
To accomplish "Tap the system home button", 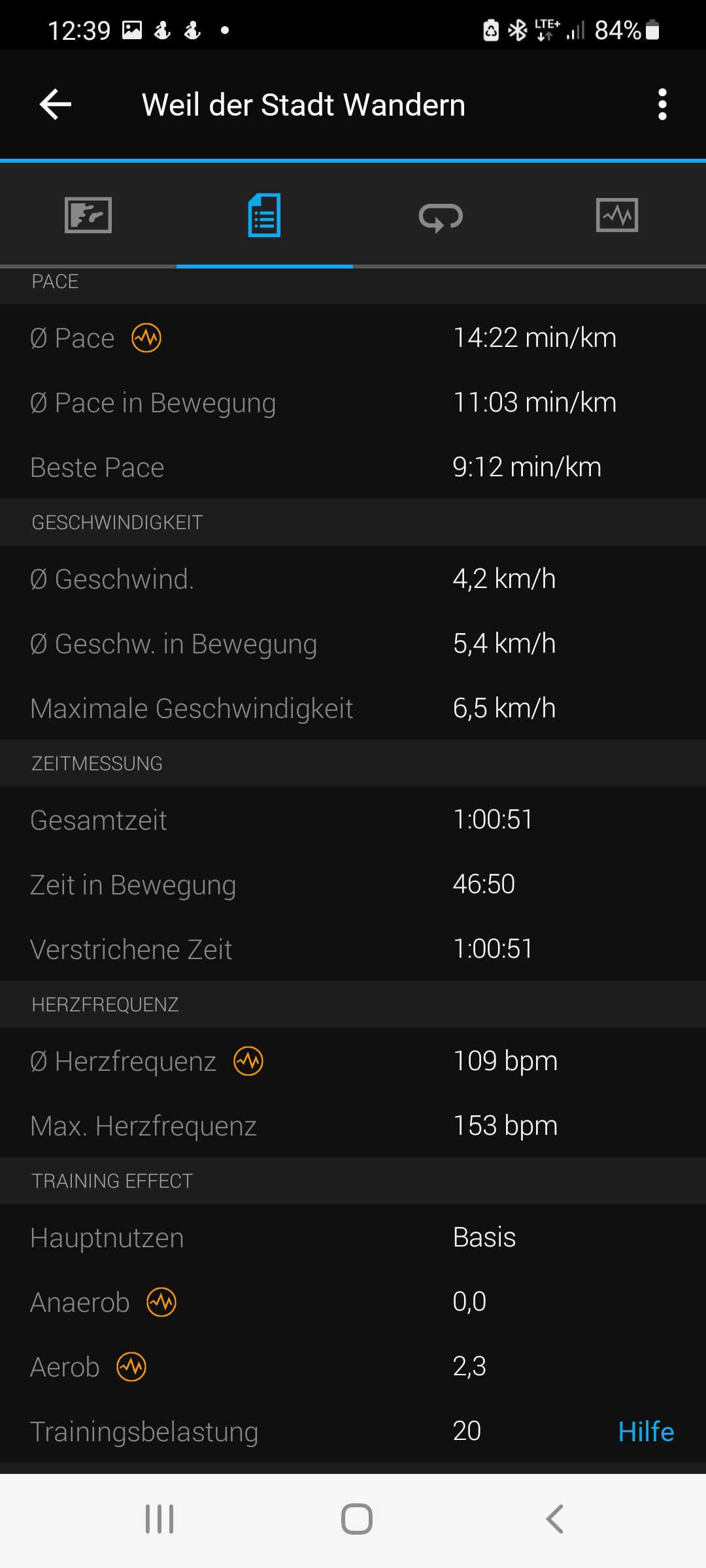I will pos(357,1519).
